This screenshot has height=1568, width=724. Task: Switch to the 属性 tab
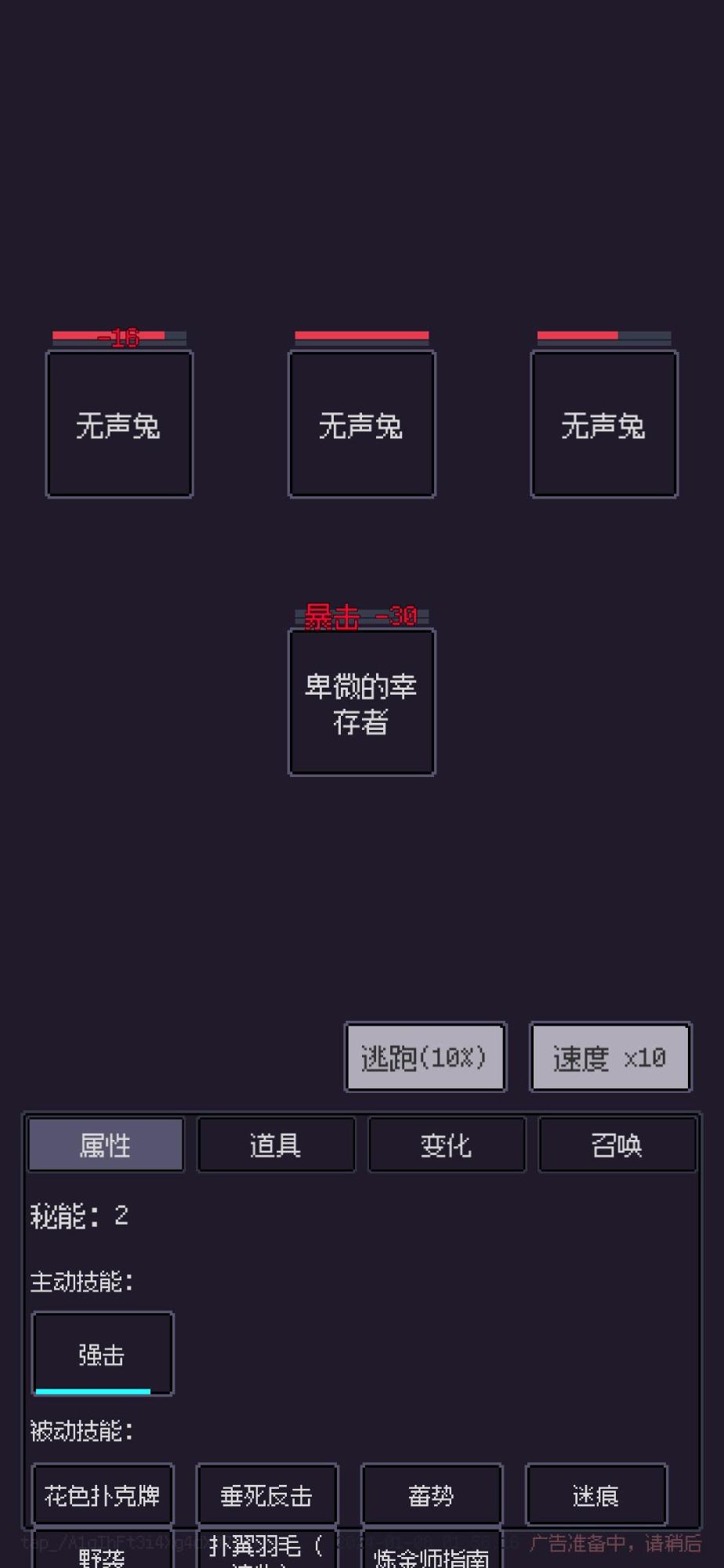106,1145
